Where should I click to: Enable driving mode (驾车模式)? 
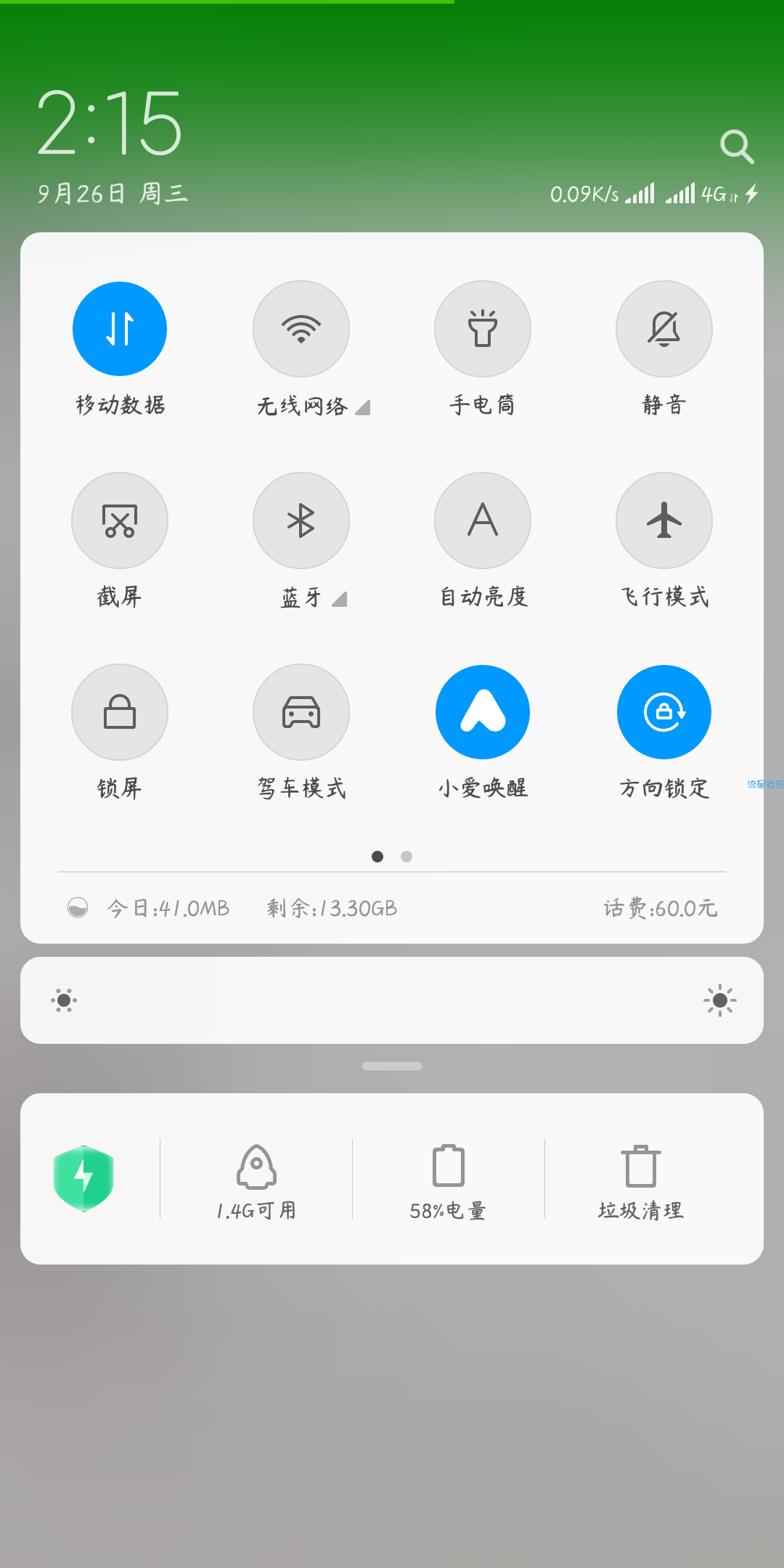click(x=301, y=712)
